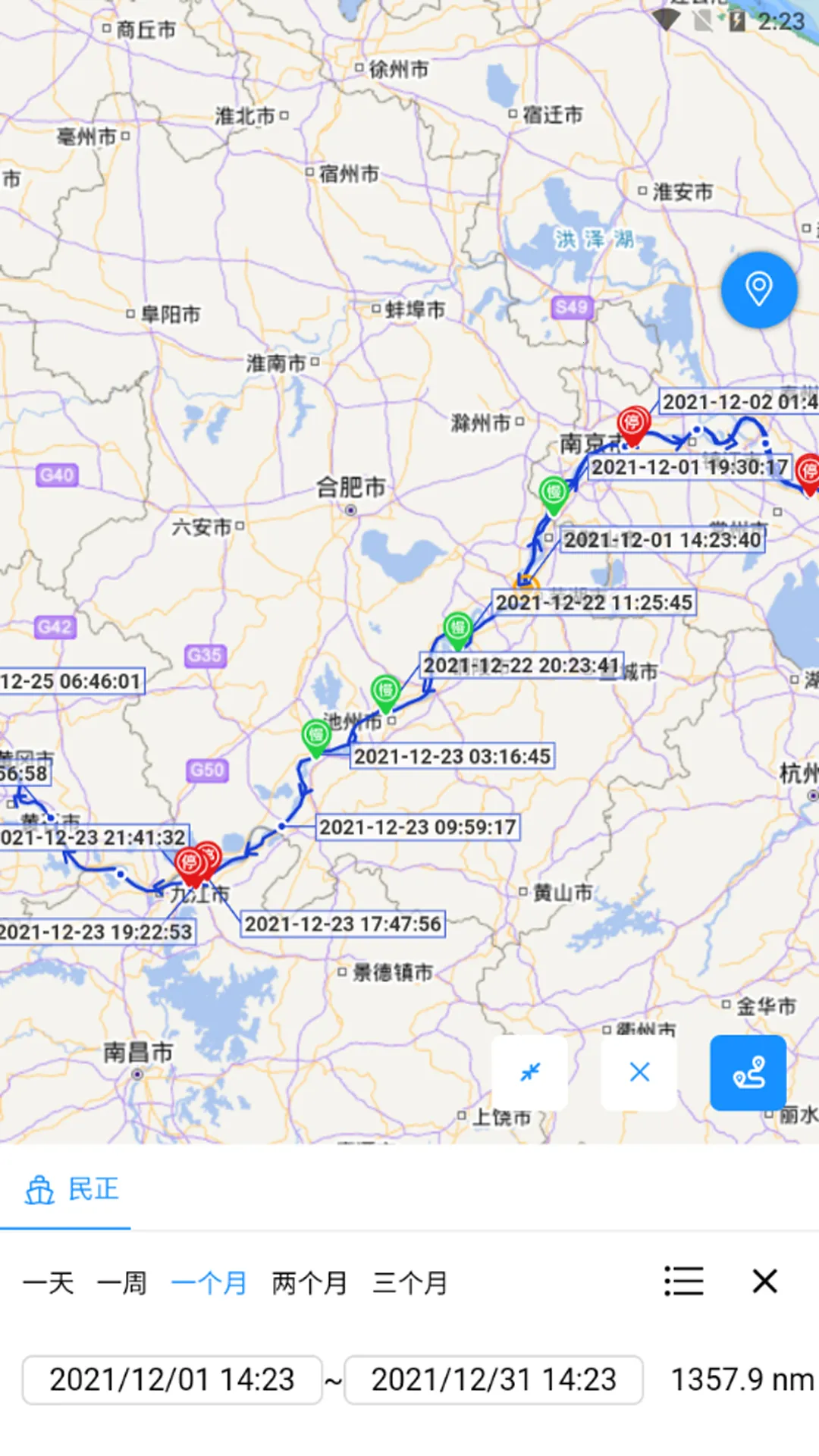Click the timestamp label 2021-12-23 17:47:56
Image resolution: width=819 pixels, height=1456 pixels.
(345, 924)
